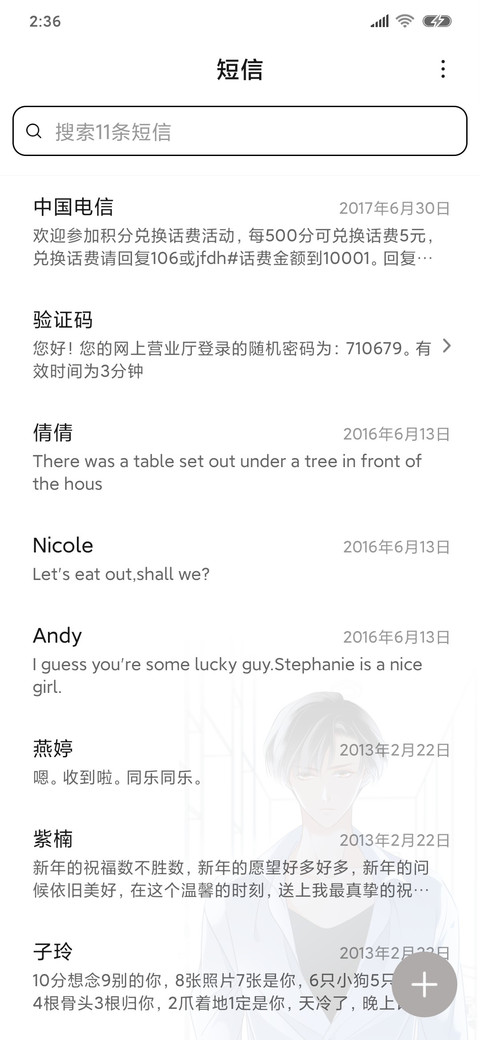Open the chat with 燕婷

pyautogui.click(x=240, y=762)
